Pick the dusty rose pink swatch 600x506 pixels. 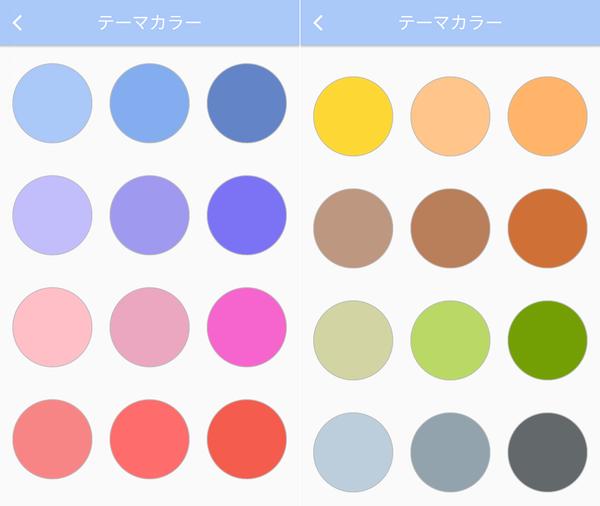150,327
